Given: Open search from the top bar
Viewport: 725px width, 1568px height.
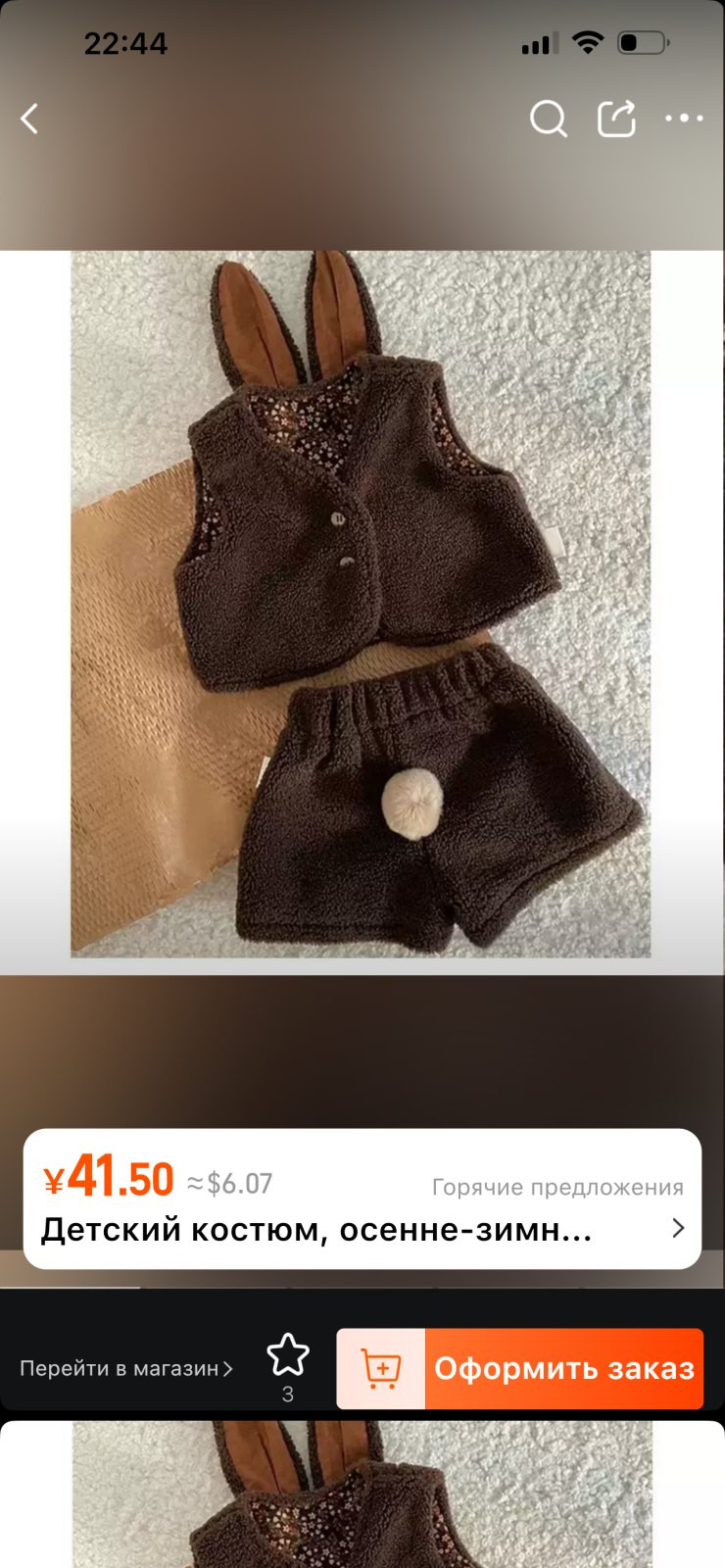Looking at the screenshot, I should click(x=548, y=120).
